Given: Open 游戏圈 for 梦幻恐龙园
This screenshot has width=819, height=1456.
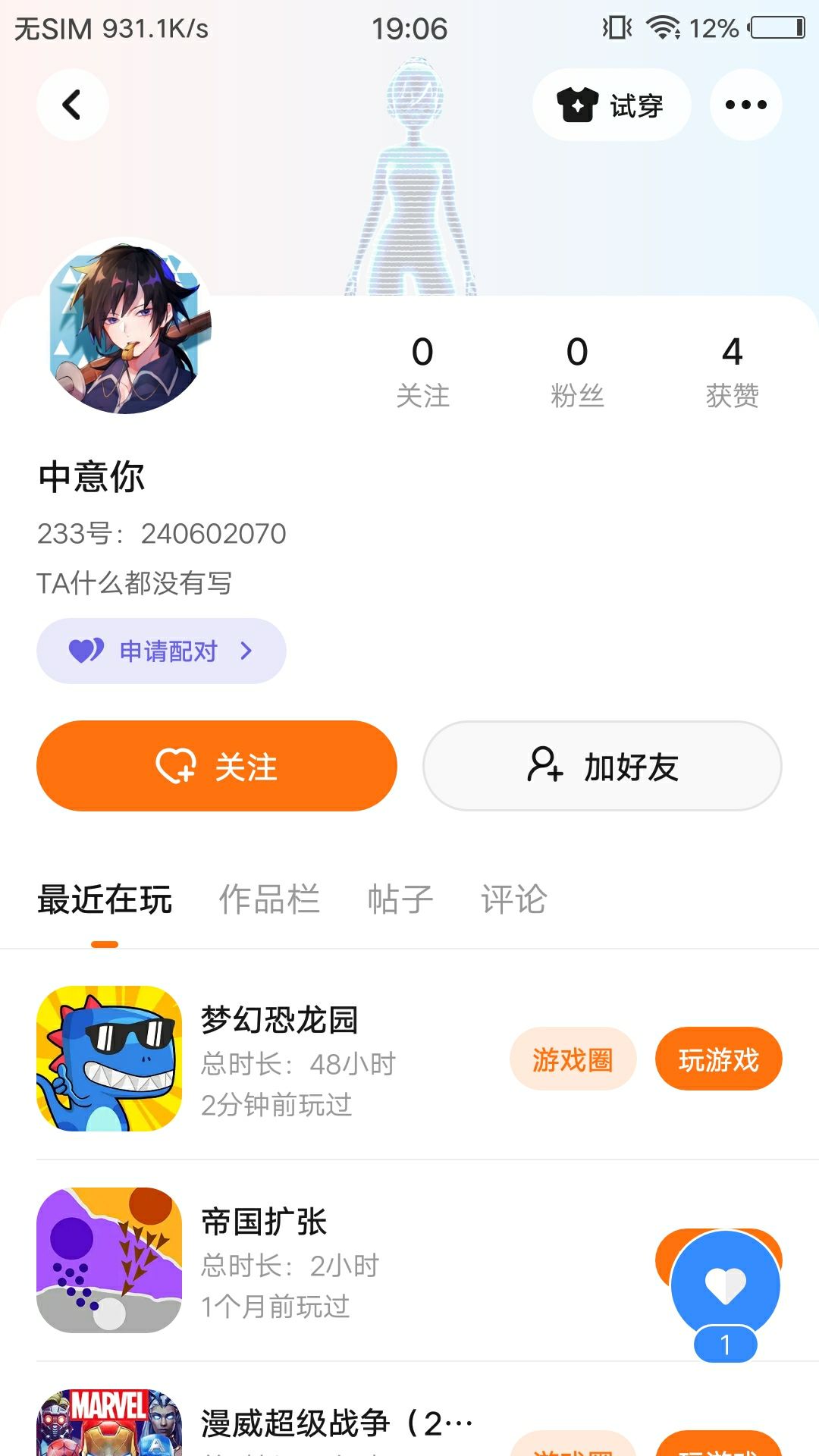Looking at the screenshot, I should point(573,1059).
